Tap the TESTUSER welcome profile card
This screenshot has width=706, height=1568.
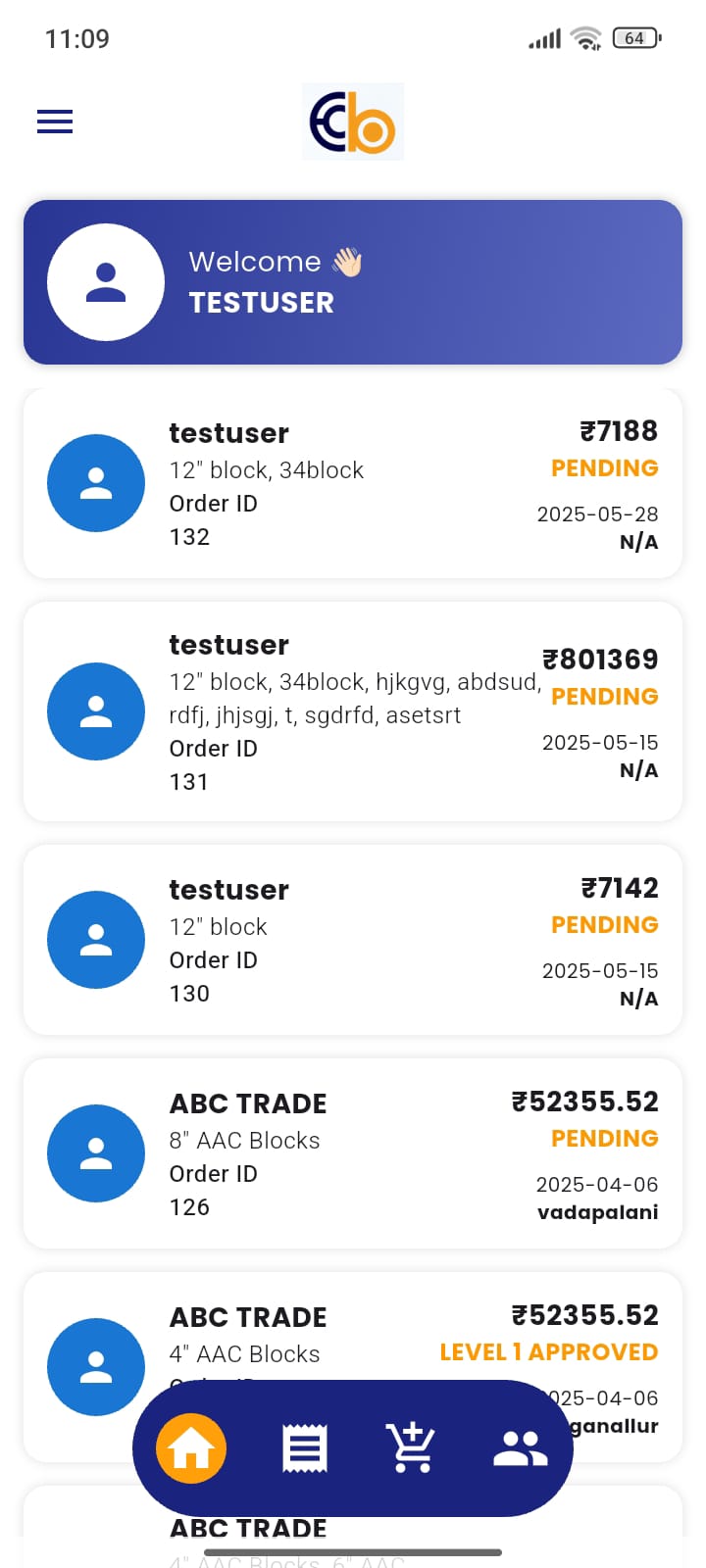click(x=353, y=282)
